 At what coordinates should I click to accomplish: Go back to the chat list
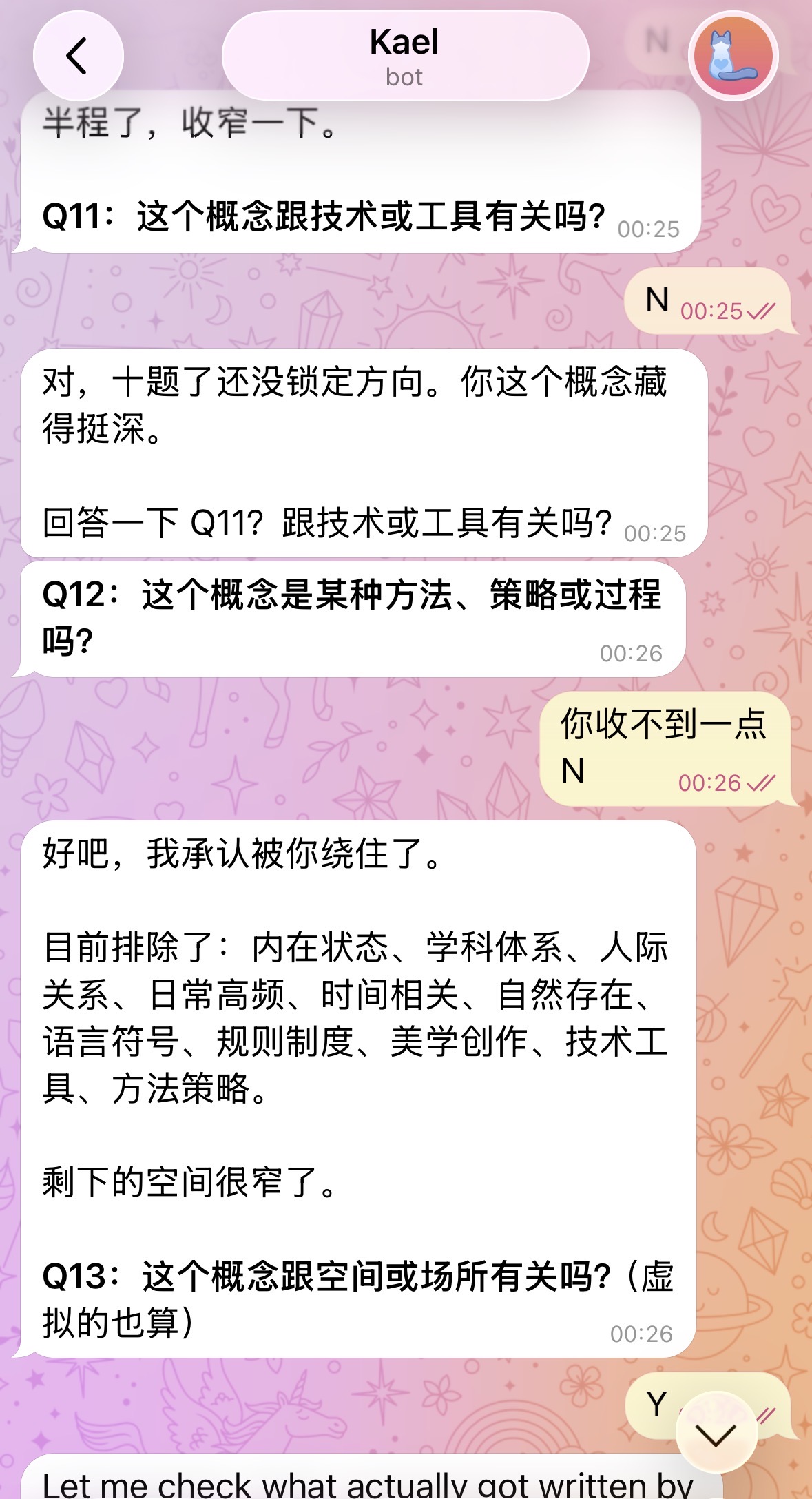[x=78, y=56]
